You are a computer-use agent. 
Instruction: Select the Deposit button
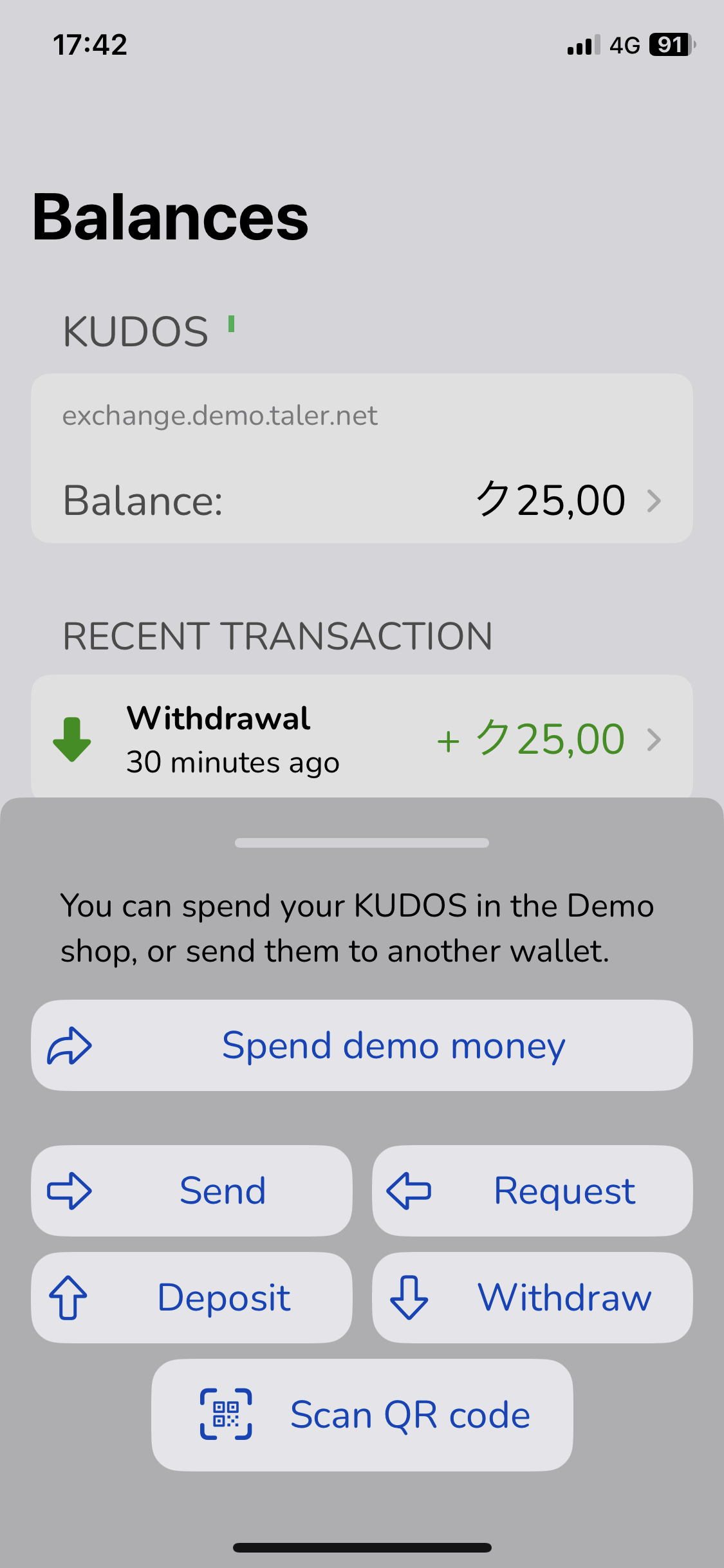point(192,1298)
